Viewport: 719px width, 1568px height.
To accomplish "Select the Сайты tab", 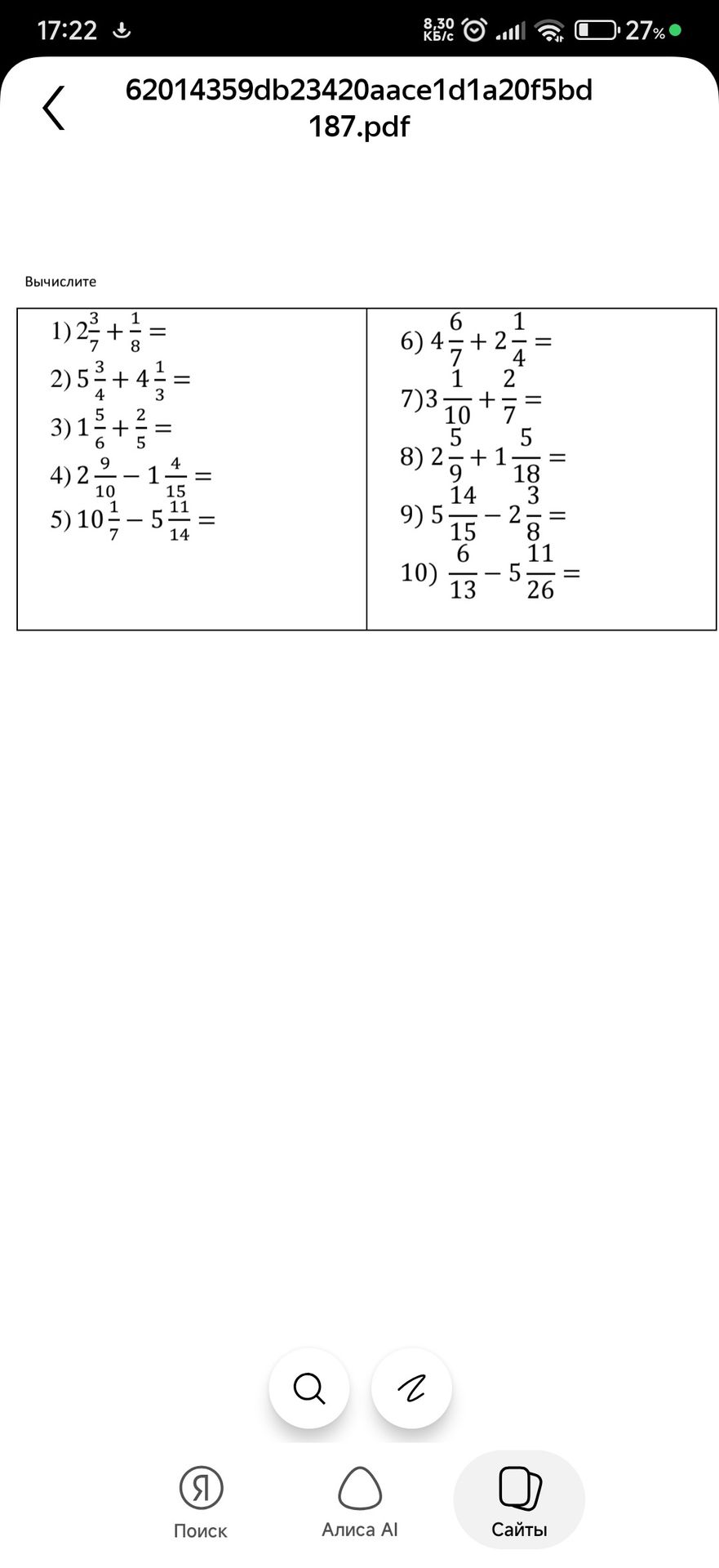I will pyautogui.click(x=519, y=1500).
